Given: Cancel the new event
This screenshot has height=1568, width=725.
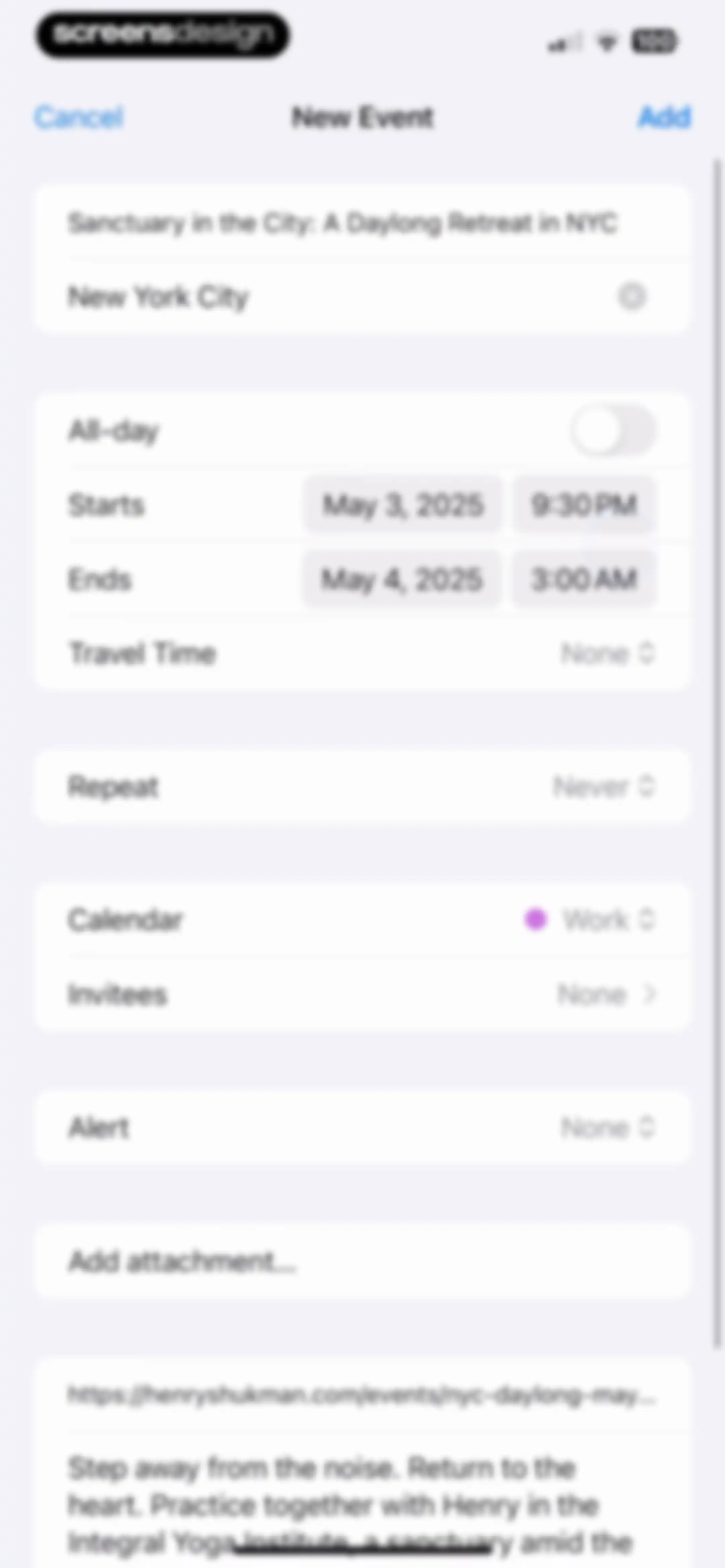Looking at the screenshot, I should pyautogui.click(x=79, y=117).
